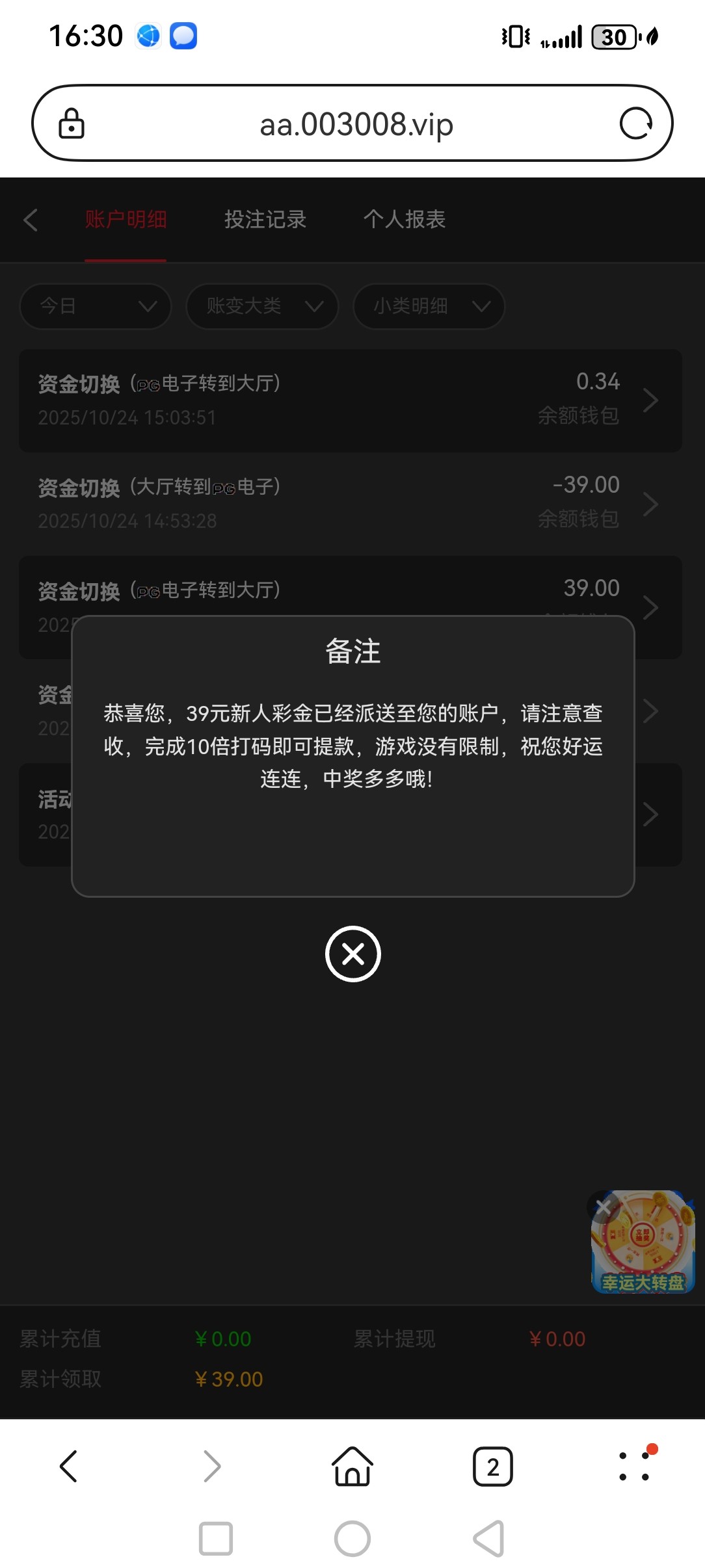The height and width of the screenshot is (1568, 705).
Task: Navigate back with the browser back arrow
Action: click(69, 1467)
